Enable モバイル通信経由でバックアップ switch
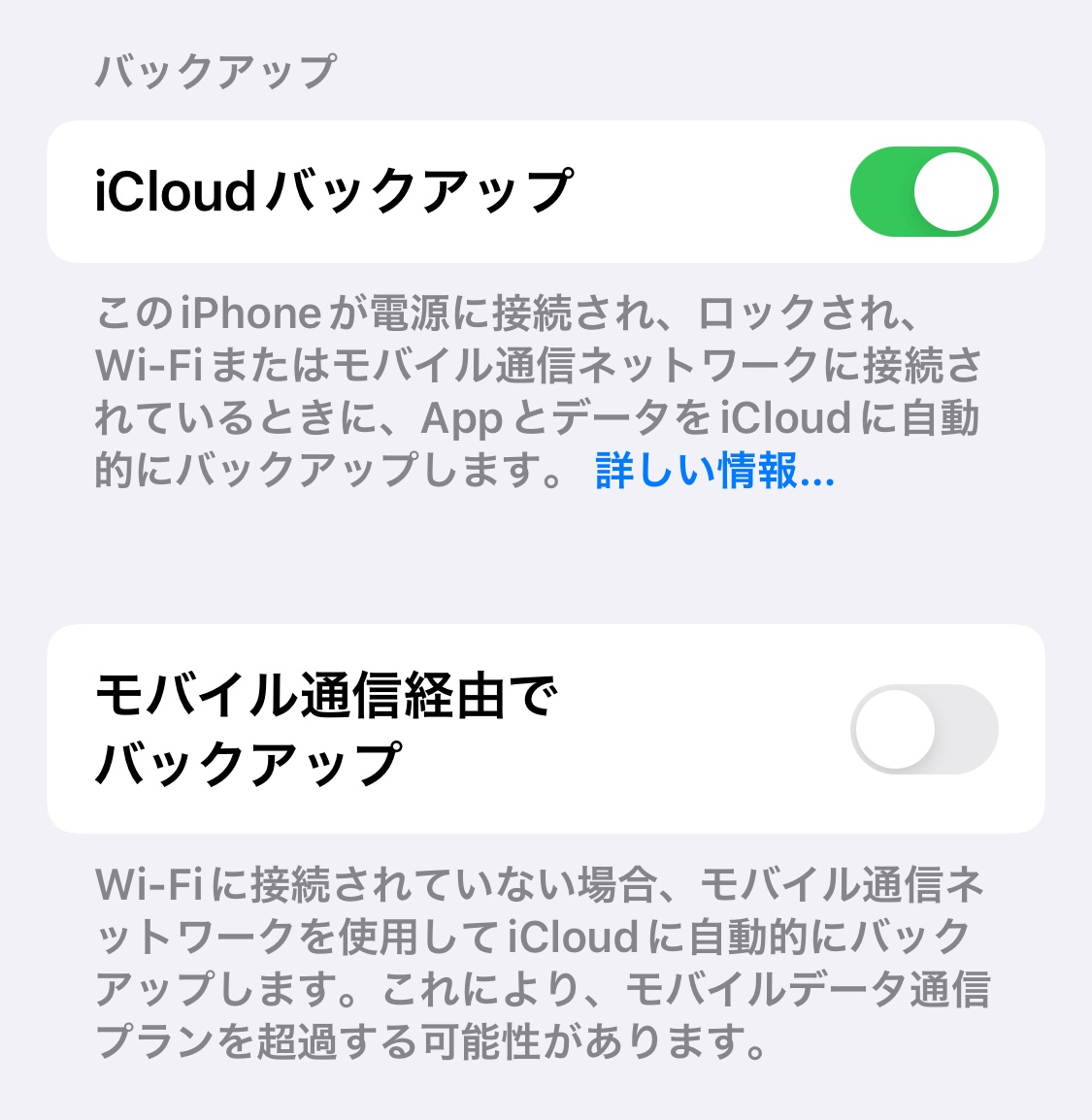Viewport: 1092px width, 1120px height. pos(923,729)
